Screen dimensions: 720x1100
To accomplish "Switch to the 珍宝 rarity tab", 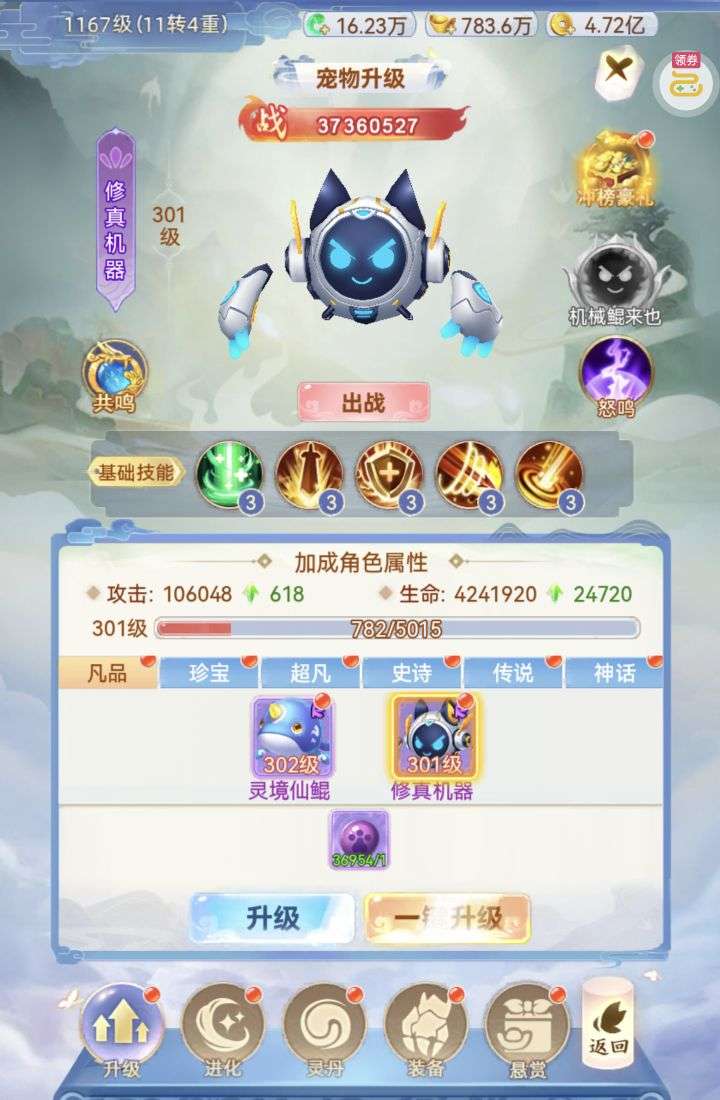I will pyautogui.click(x=208, y=674).
